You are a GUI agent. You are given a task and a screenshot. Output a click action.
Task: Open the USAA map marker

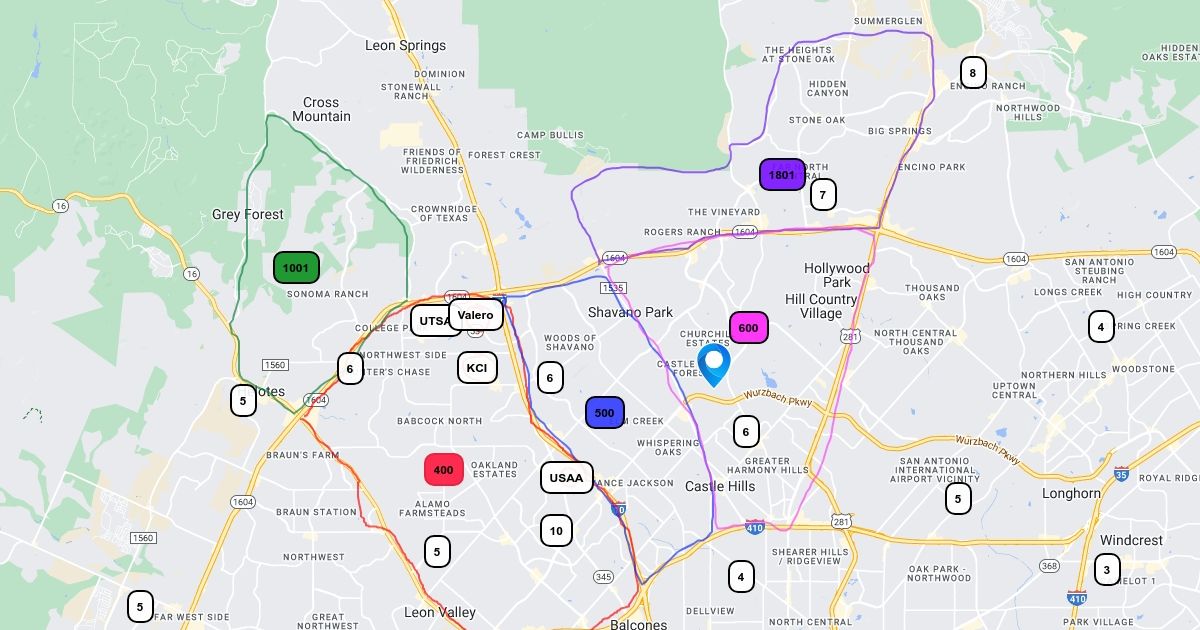pos(567,478)
